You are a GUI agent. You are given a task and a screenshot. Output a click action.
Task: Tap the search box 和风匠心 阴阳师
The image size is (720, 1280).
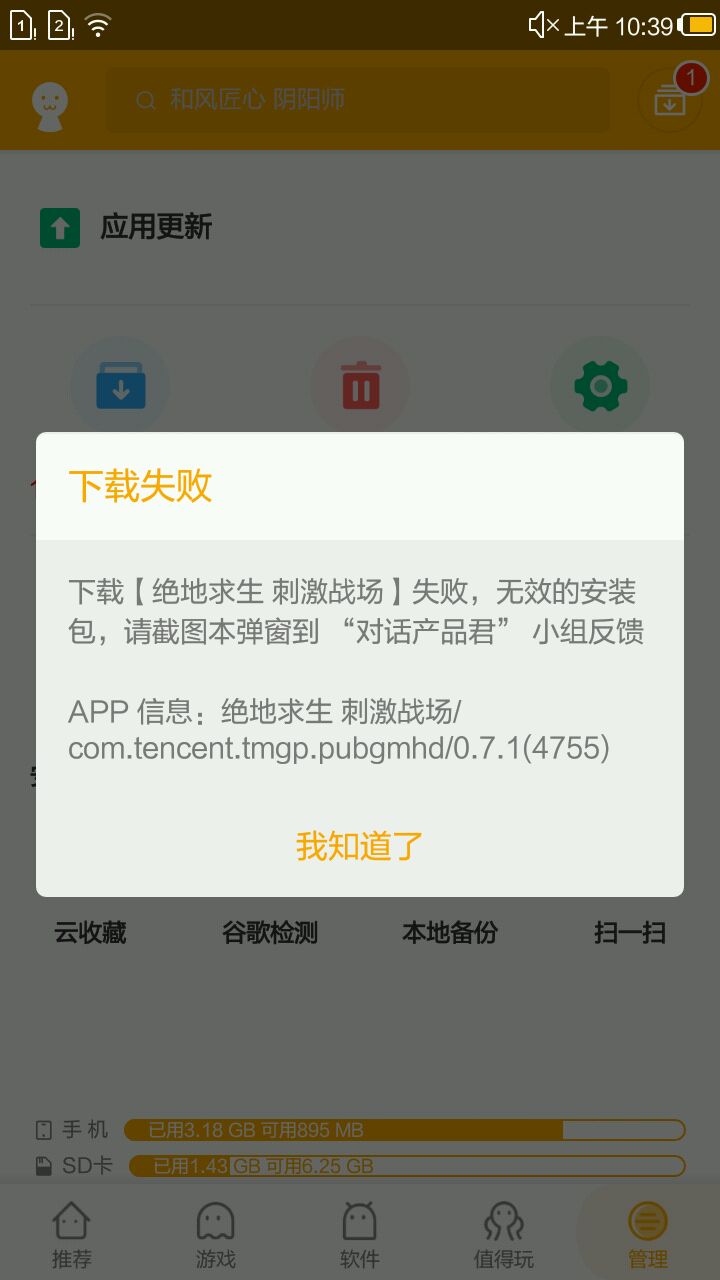(357, 100)
